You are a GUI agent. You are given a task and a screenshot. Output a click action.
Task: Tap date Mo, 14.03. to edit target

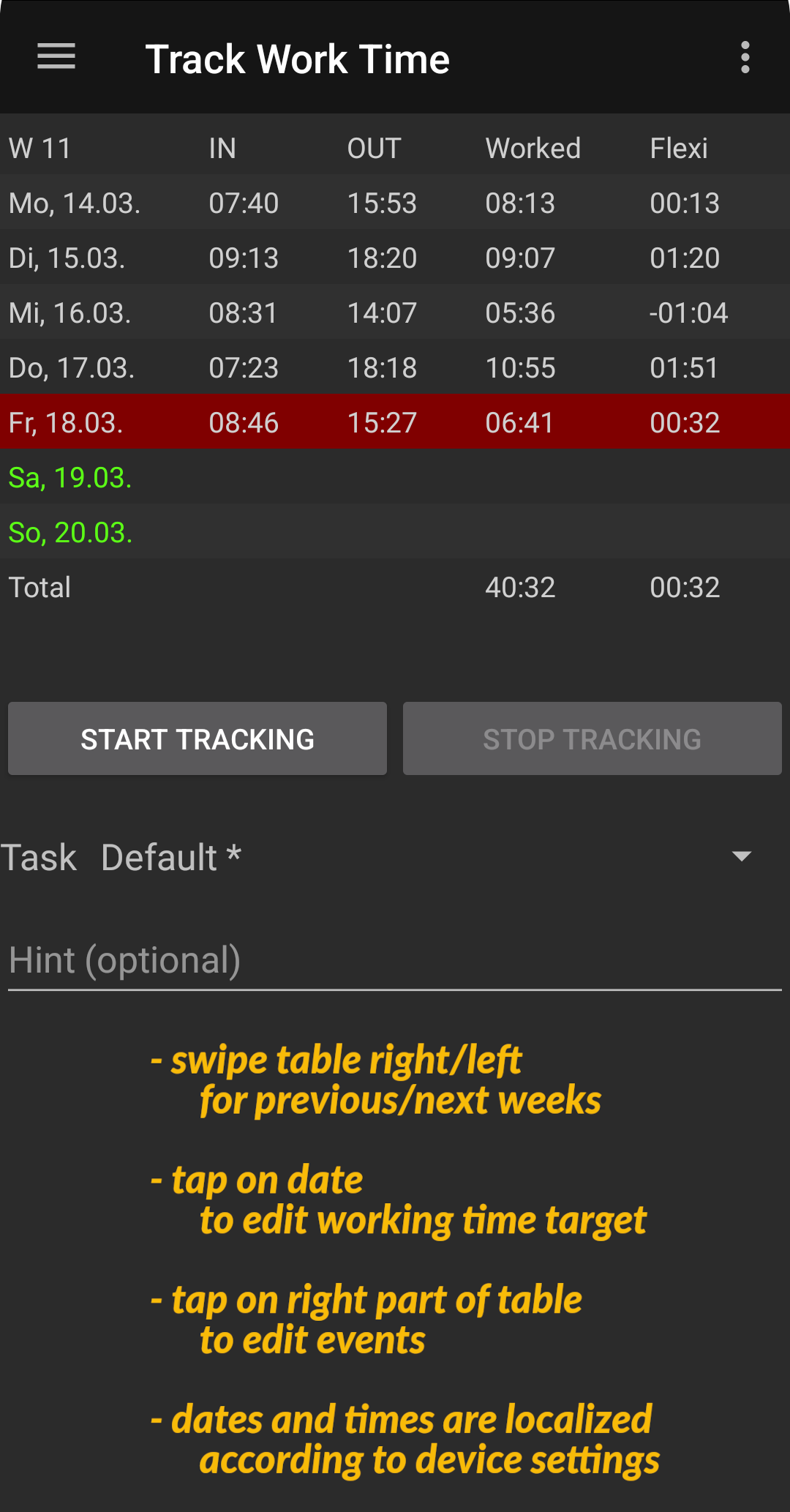point(75,203)
